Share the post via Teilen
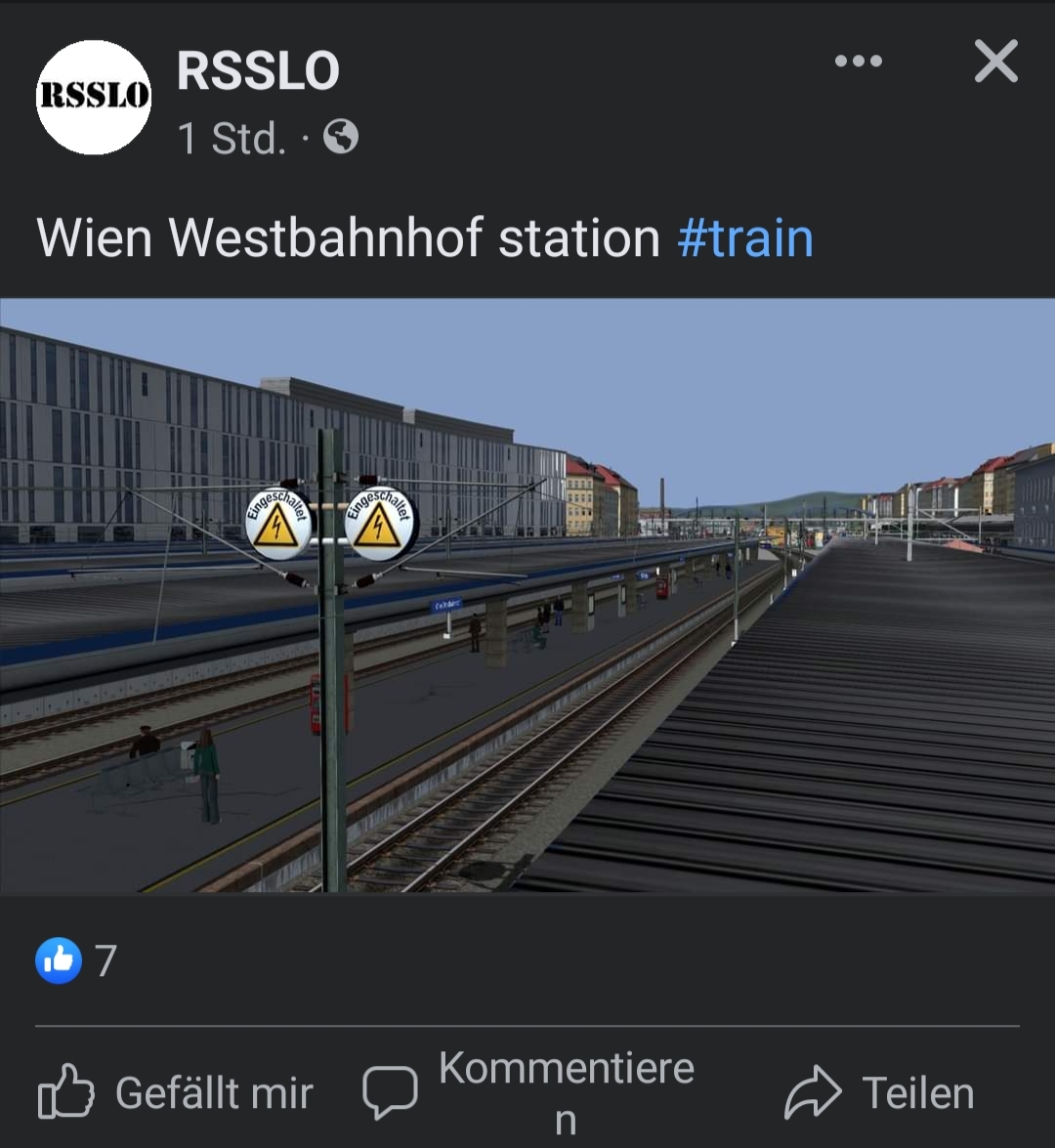The height and width of the screenshot is (1148, 1055). coord(879,1093)
